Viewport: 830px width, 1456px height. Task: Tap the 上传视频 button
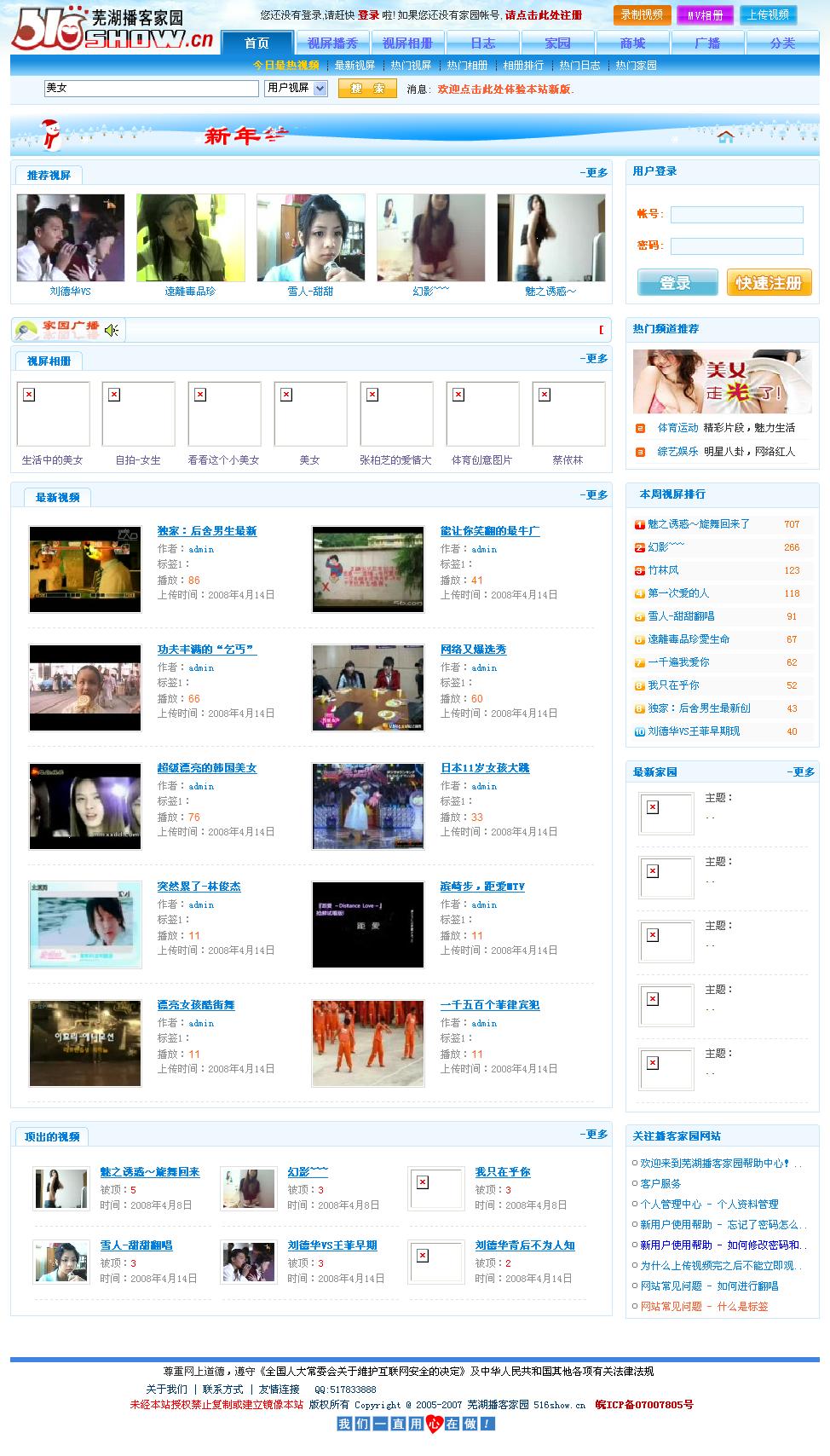tap(768, 14)
